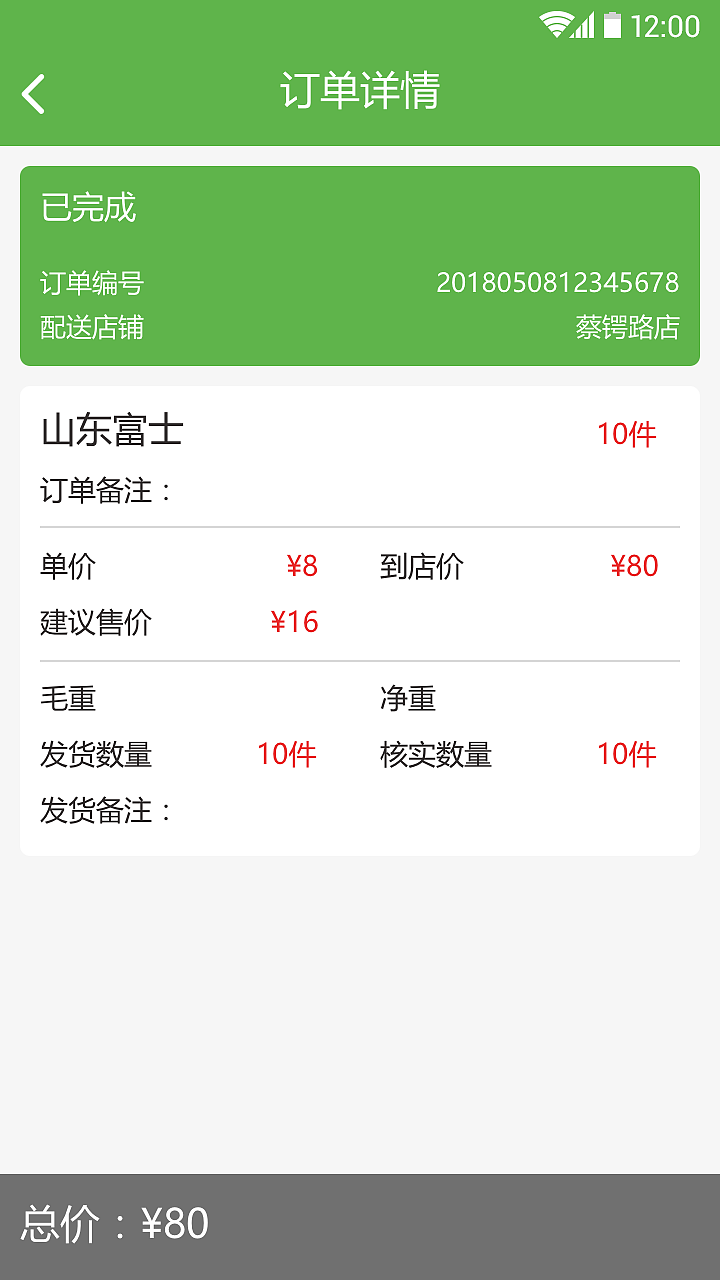Tap the 到店价 ¥80 value
The height and width of the screenshot is (1280, 720).
tap(634, 566)
